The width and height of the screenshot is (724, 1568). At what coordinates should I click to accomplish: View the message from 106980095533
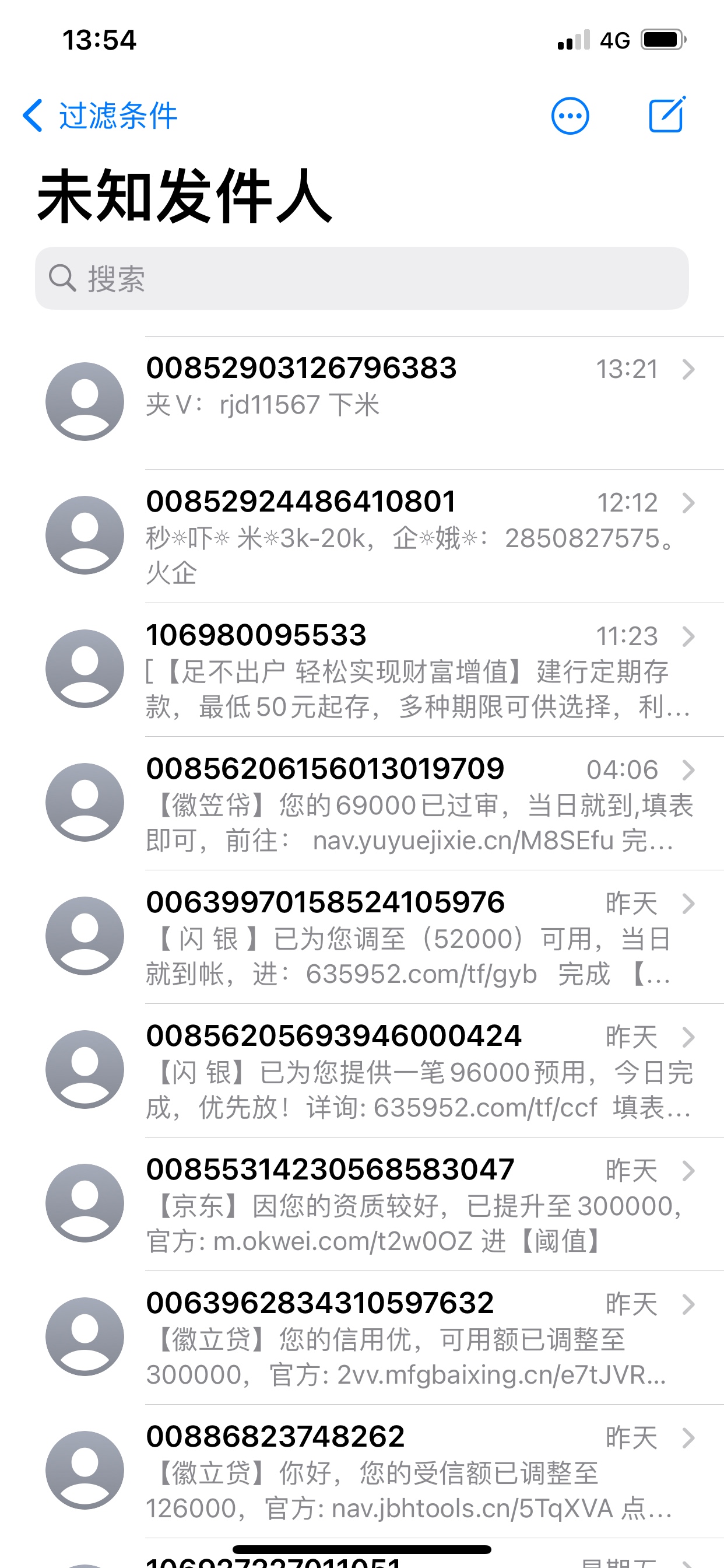pyautogui.click(x=362, y=670)
